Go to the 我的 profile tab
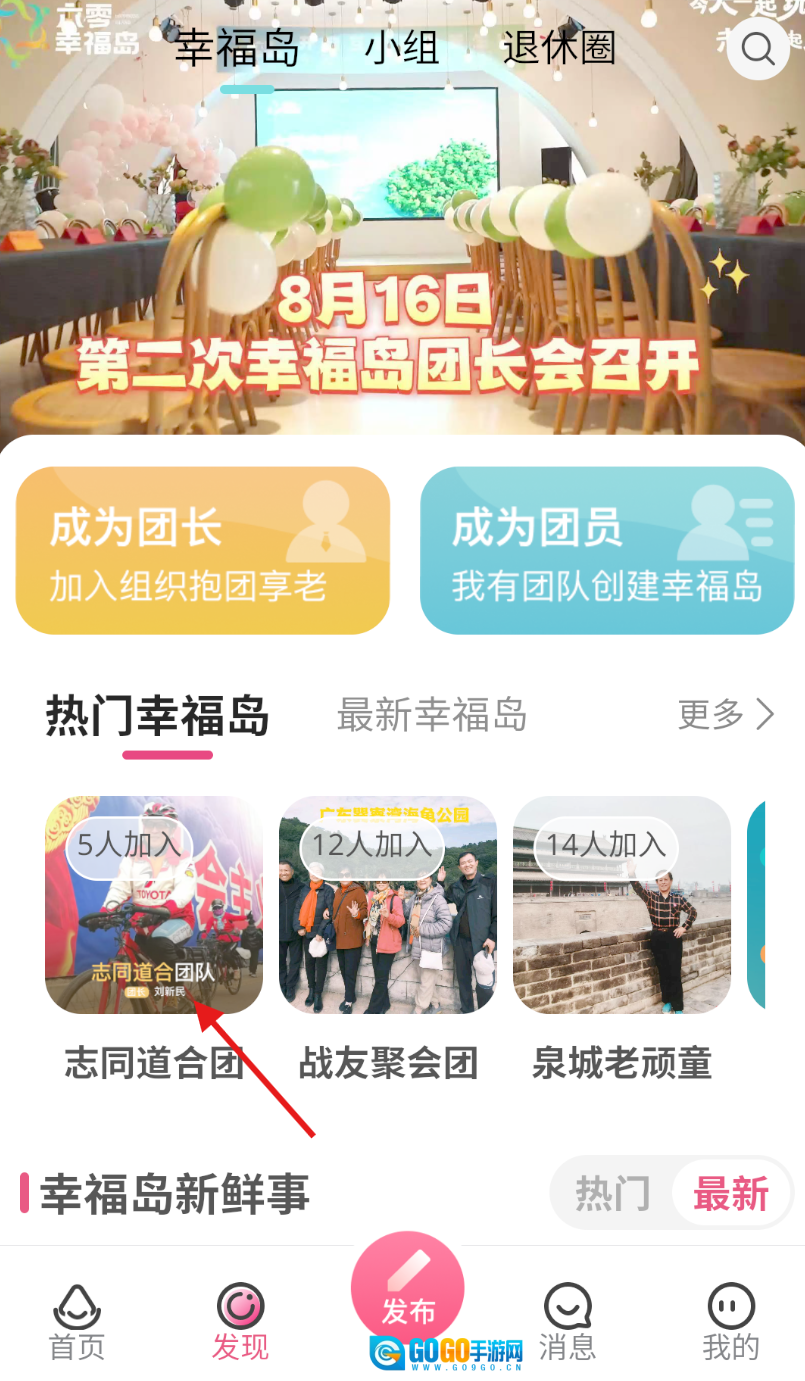Image resolution: width=805 pixels, height=1381 pixels. click(x=731, y=1322)
